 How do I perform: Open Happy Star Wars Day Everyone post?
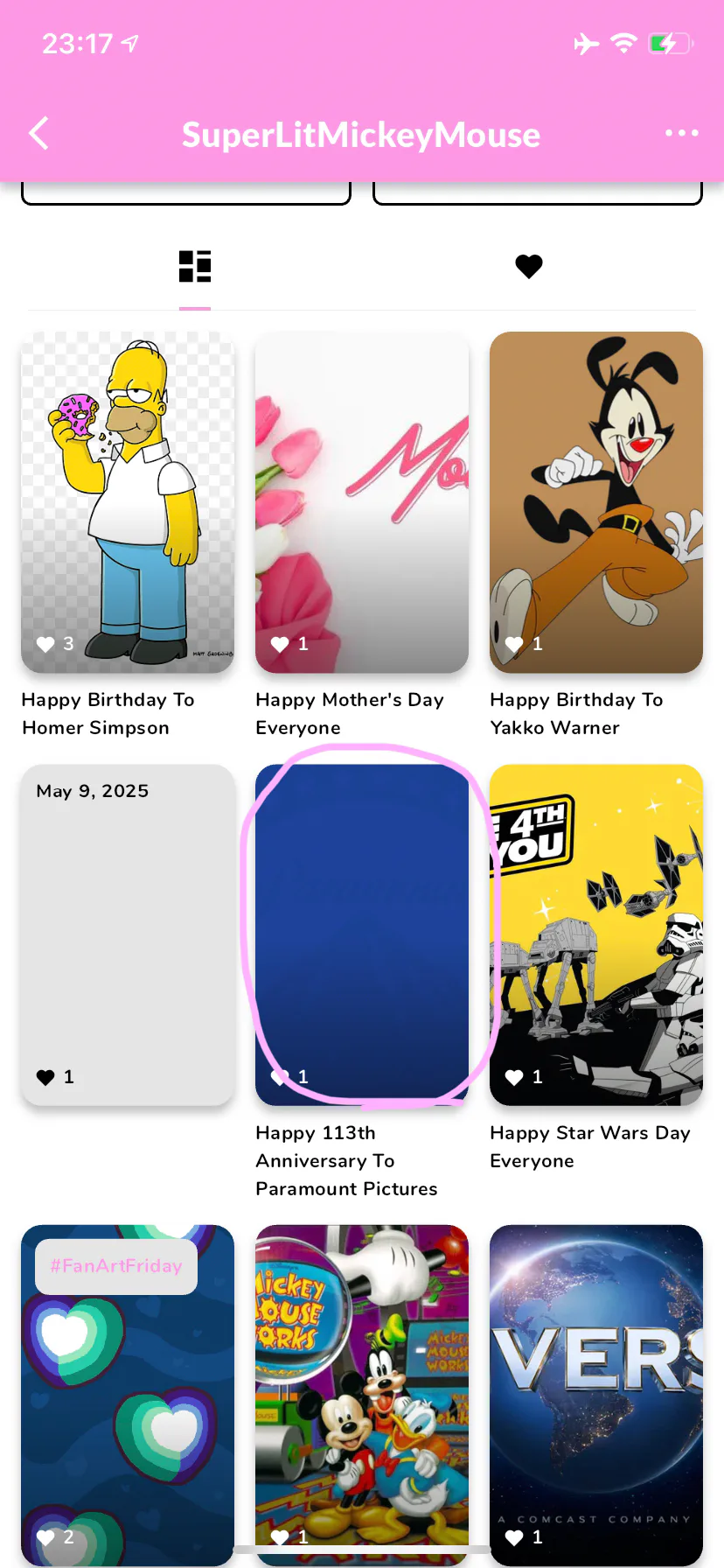coord(596,934)
